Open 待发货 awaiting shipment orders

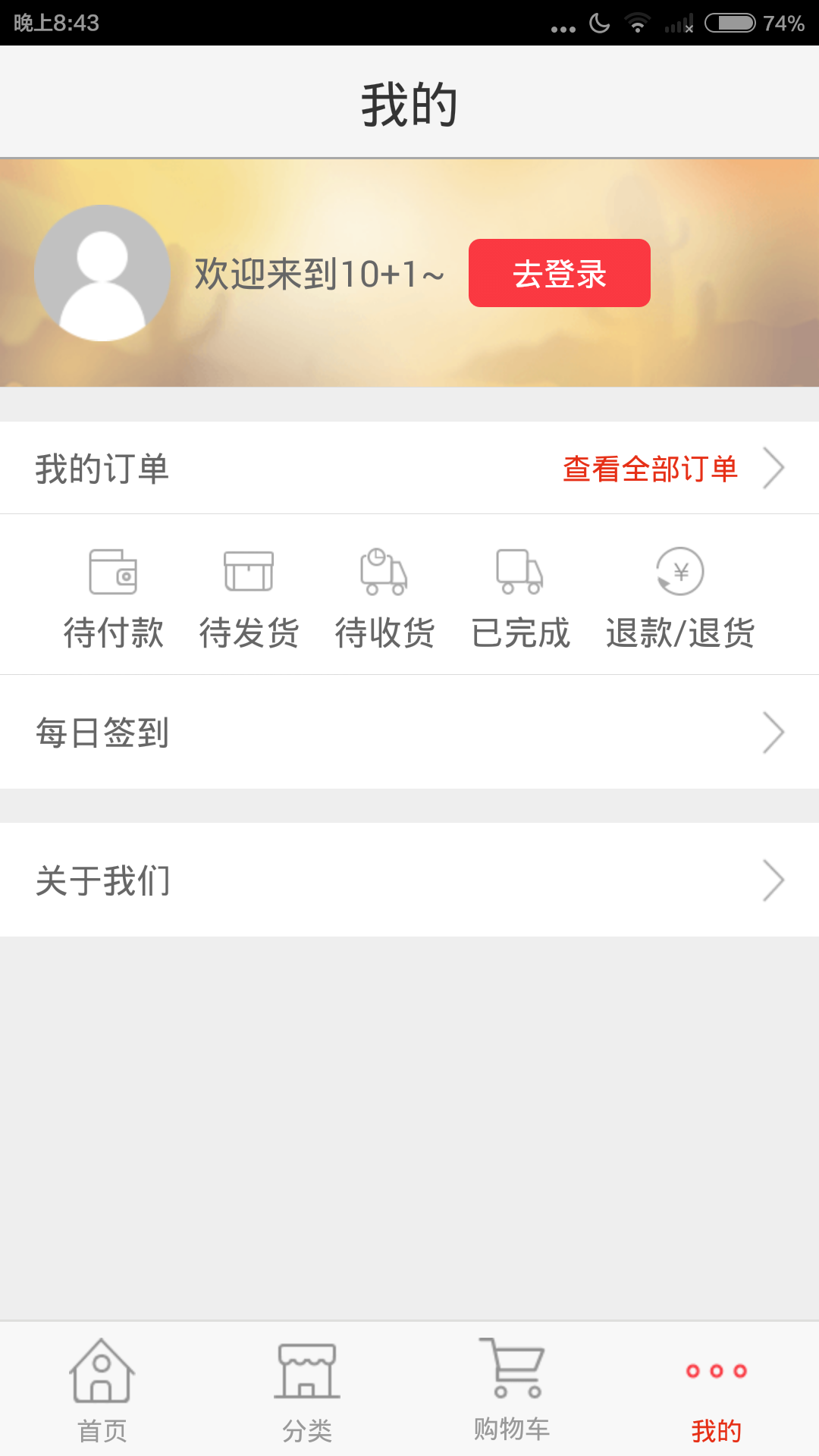249,598
